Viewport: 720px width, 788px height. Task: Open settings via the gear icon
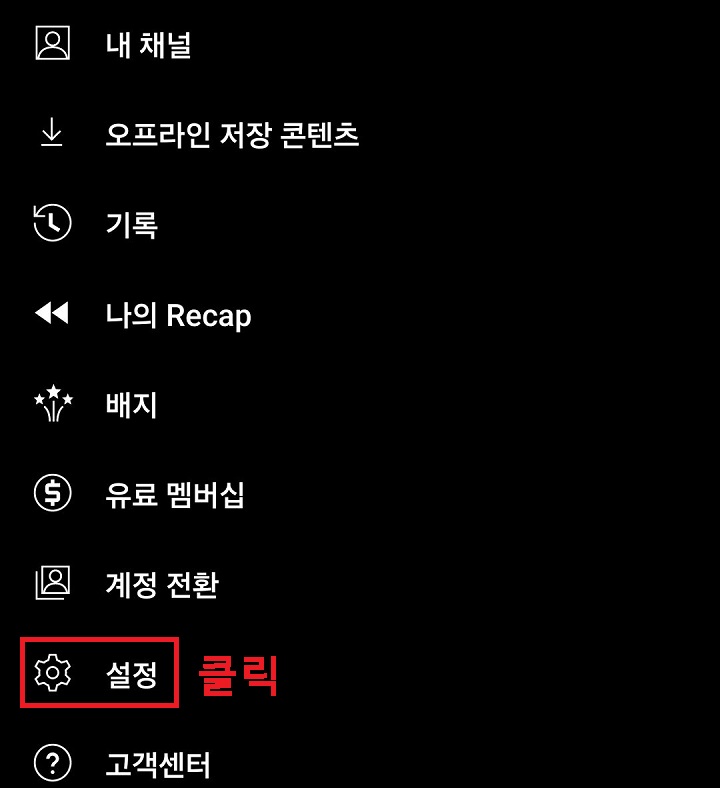[51, 674]
